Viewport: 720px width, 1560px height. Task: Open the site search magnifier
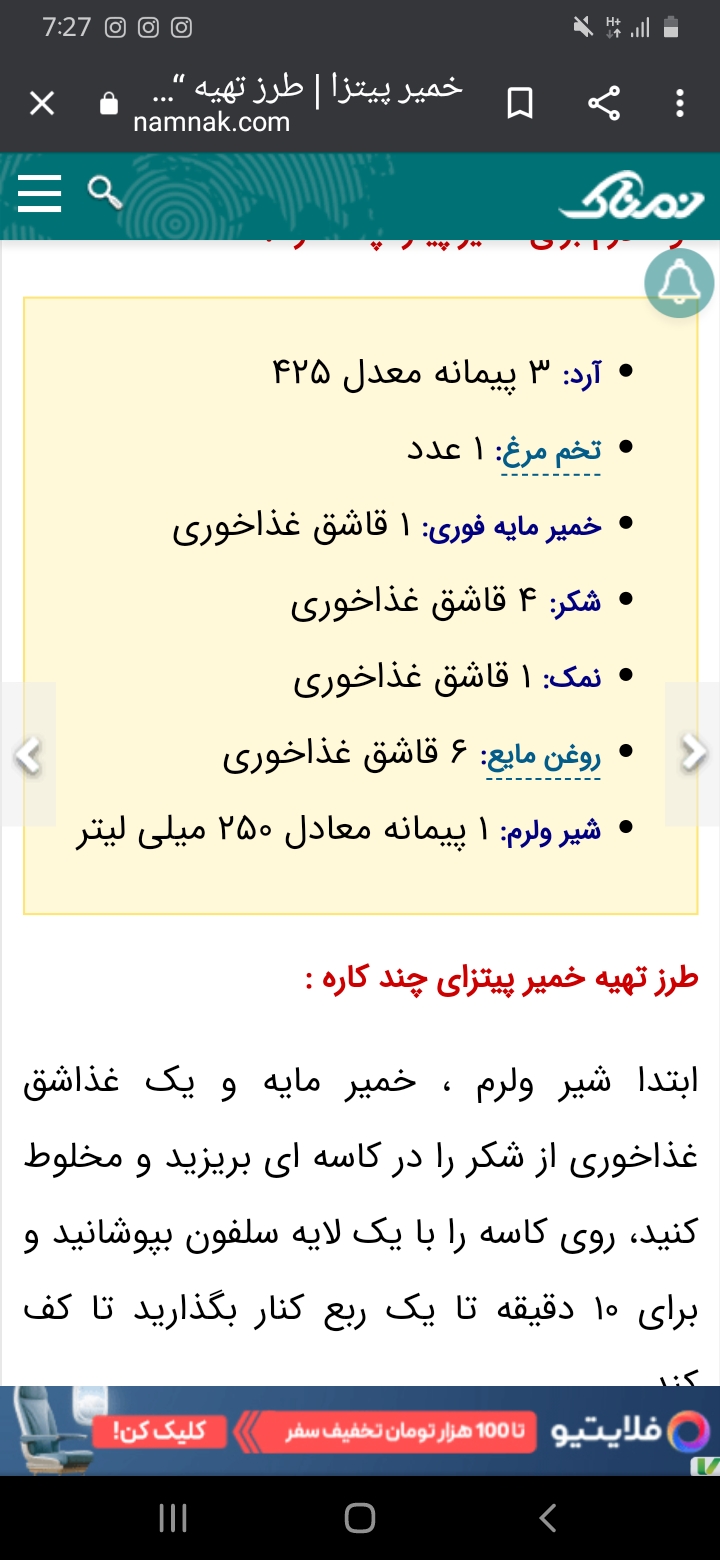pyautogui.click(x=104, y=191)
